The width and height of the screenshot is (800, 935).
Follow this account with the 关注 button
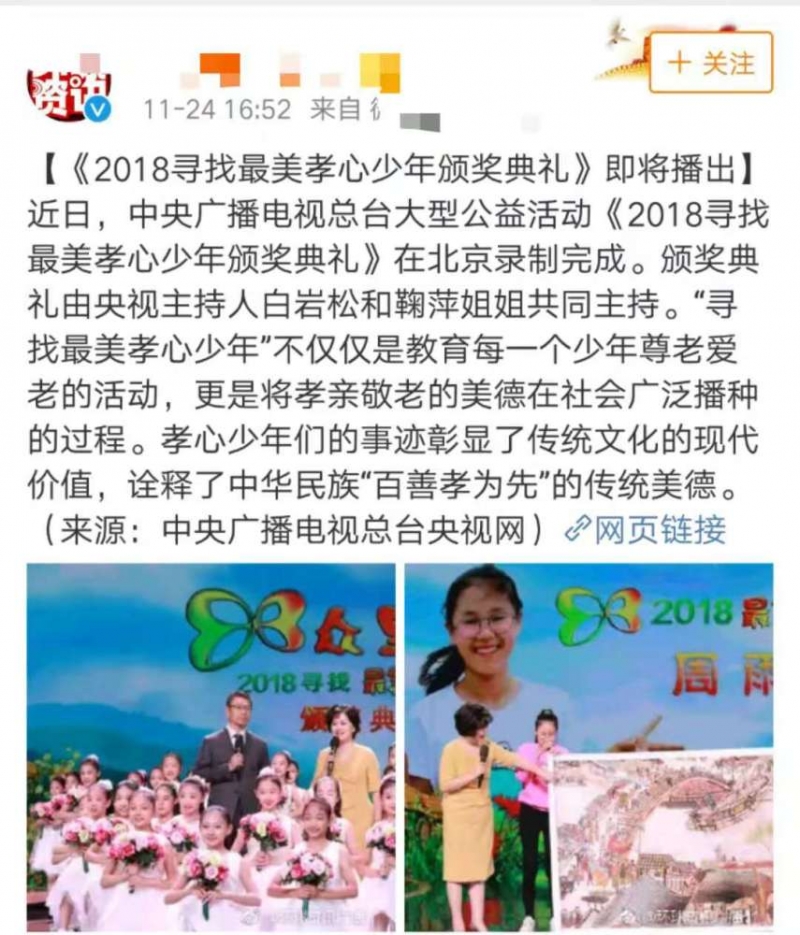[710, 62]
